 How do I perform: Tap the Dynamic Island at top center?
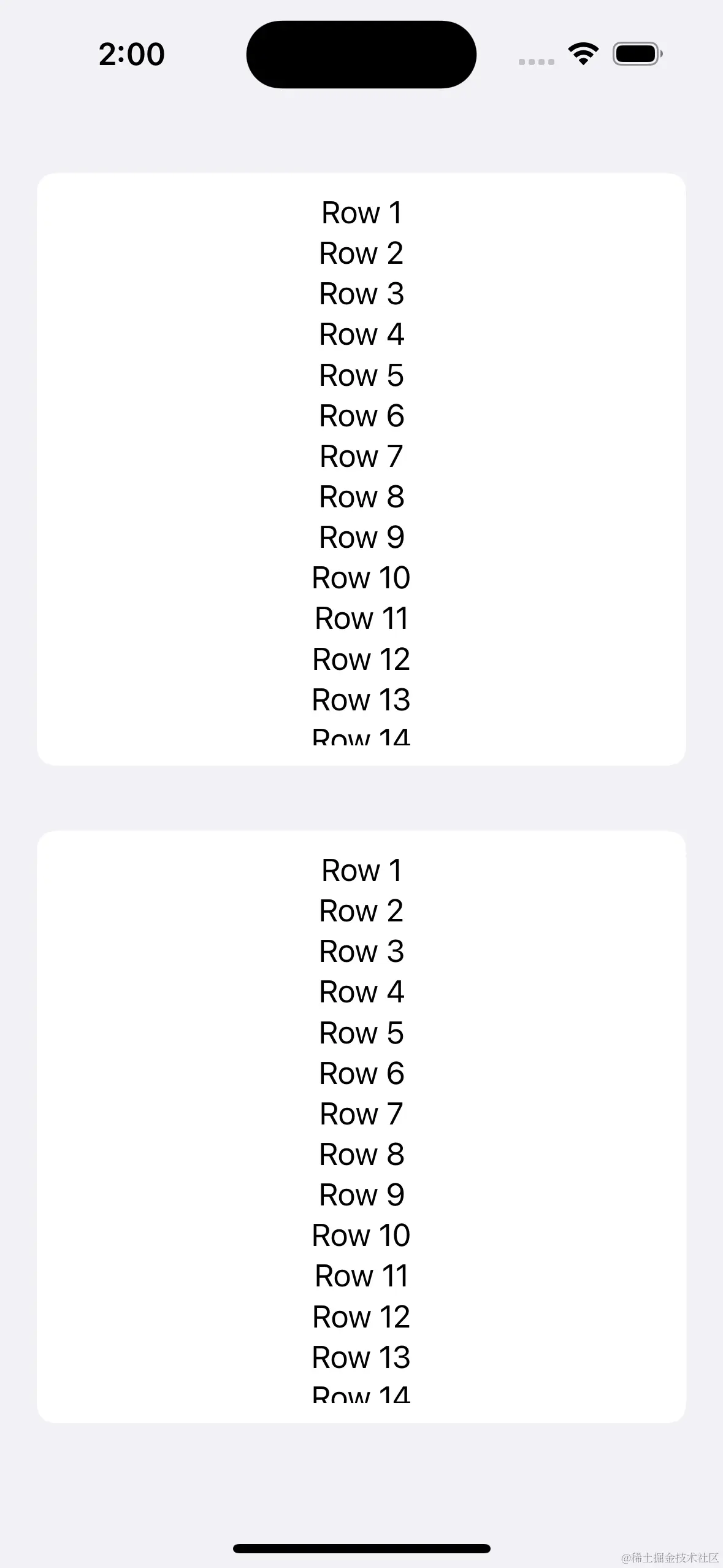coord(361,54)
